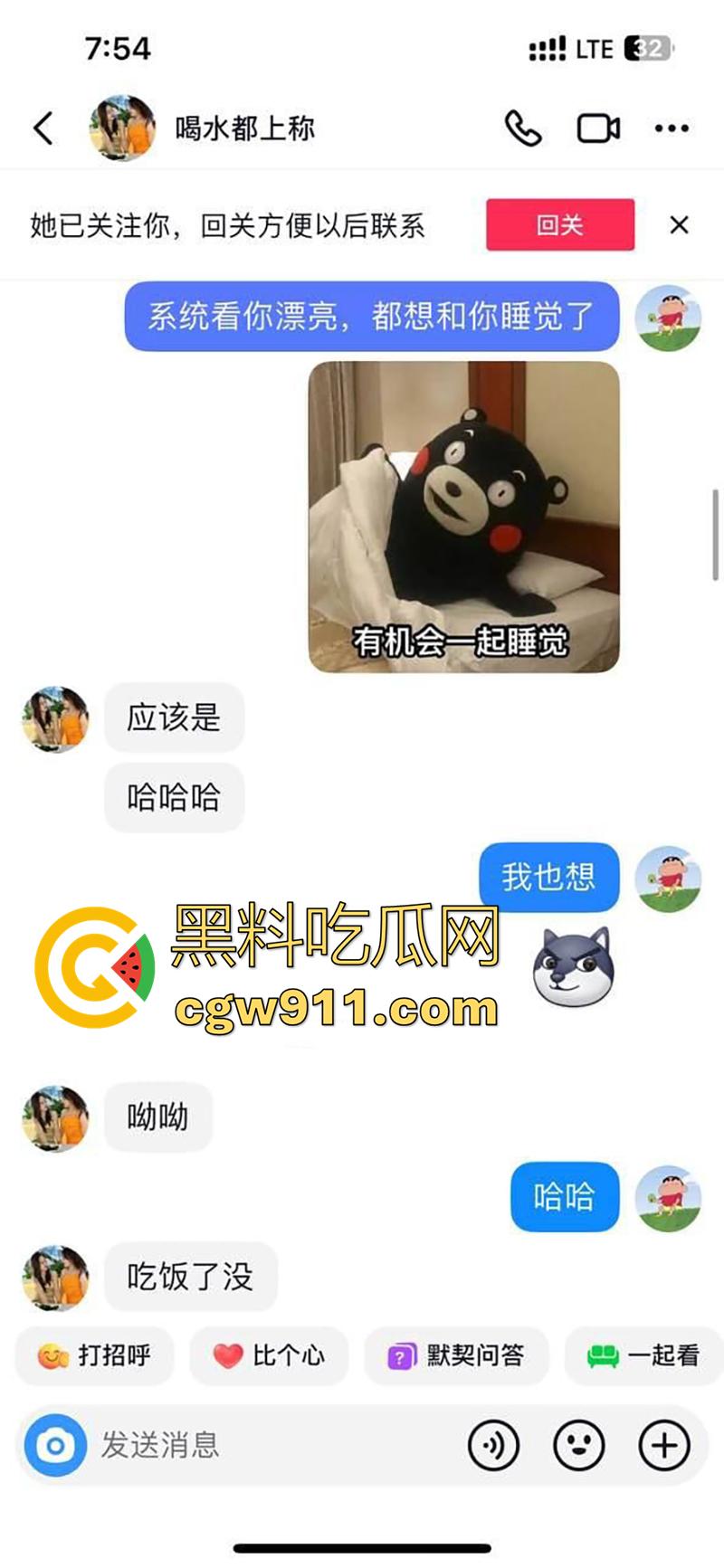
Task: Tap the battery indicator in the status bar
Action: tap(648, 49)
